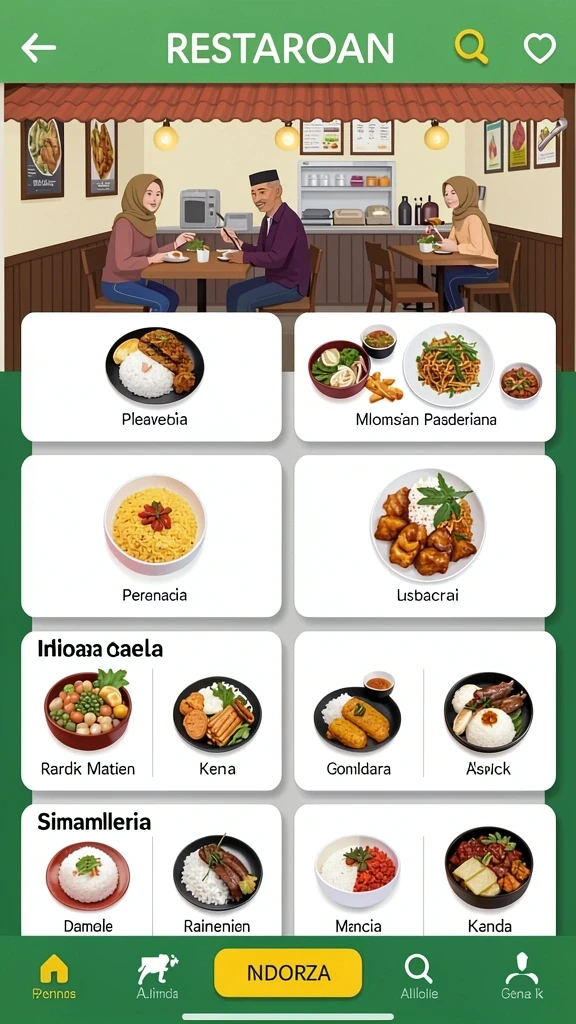Select the Aspick dish
The height and width of the screenshot is (1024, 576).
[488, 724]
